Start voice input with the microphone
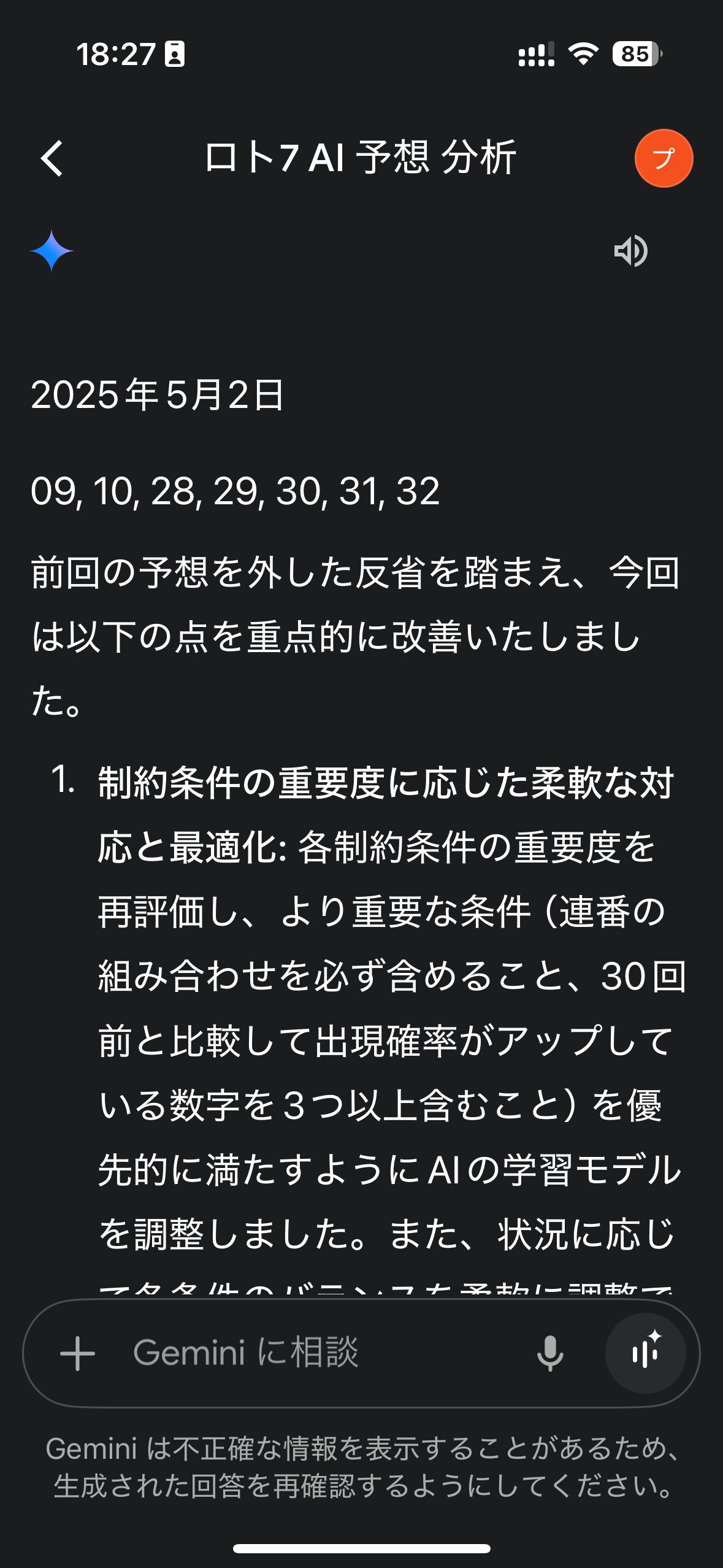The width and height of the screenshot is (723, 1568). (549, 1353)
